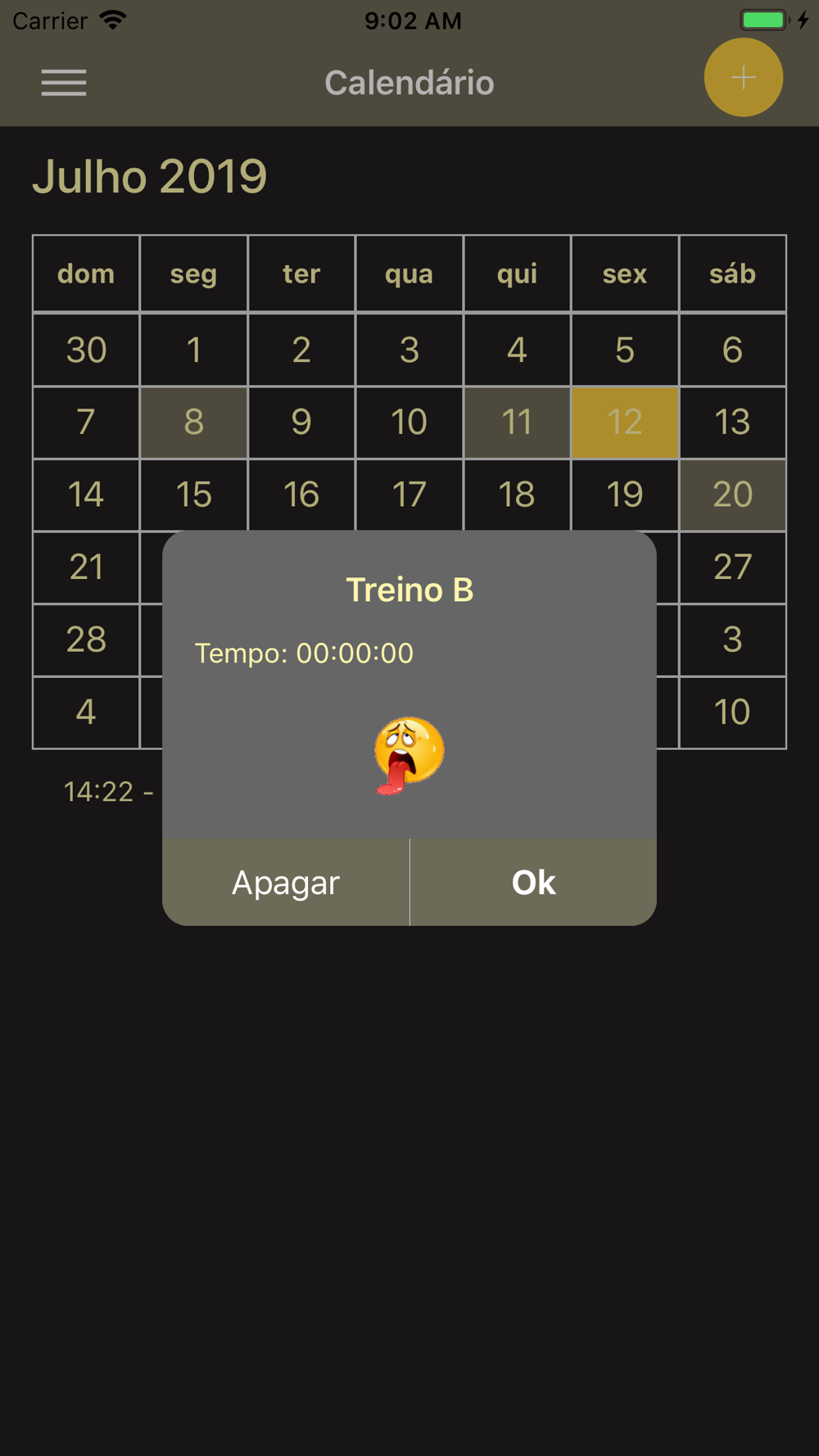The height and width of the screenshot is (1456, 819).
Task: Pick day 1 in the calendar
Action: coord(194,350)
